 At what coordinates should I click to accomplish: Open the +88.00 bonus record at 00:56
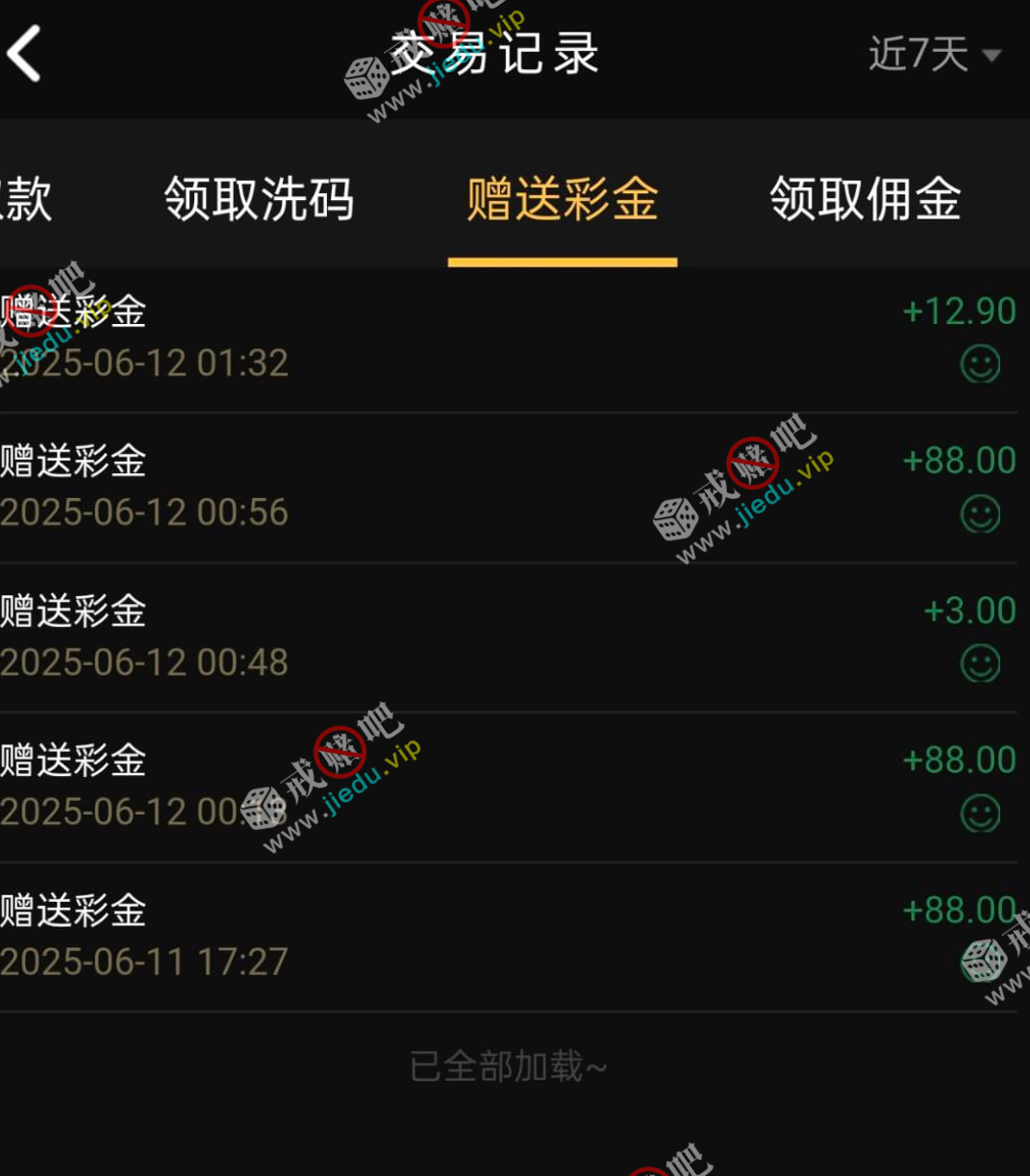click(x=508, y=488)
